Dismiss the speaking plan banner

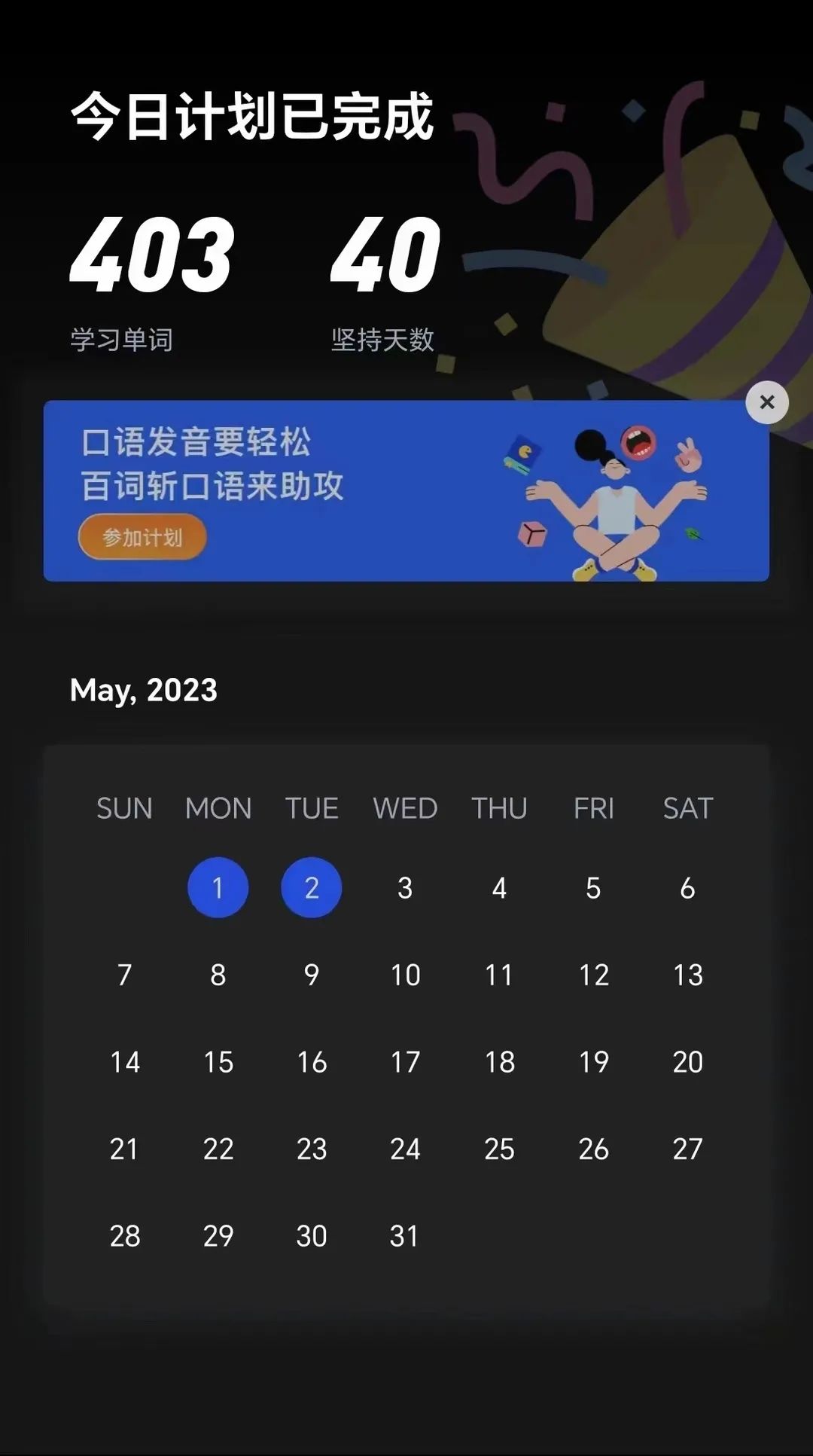(x=766, y=402)
